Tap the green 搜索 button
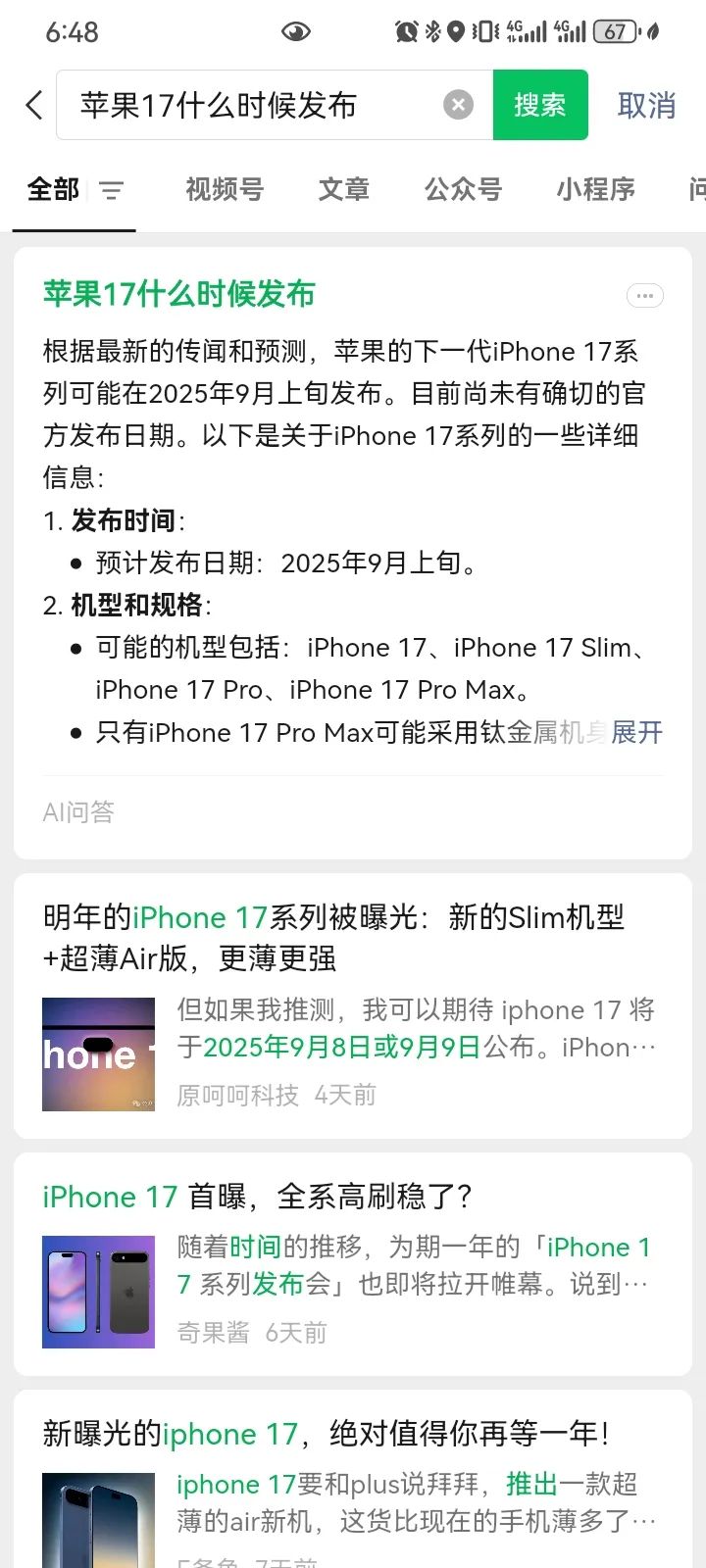706x1568 pixels. 540,105
